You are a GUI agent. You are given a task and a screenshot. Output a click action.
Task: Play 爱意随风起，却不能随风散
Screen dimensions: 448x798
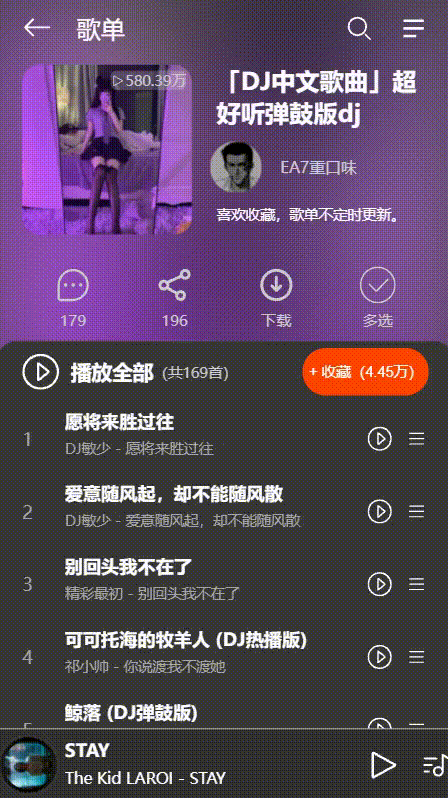point(380,511)
